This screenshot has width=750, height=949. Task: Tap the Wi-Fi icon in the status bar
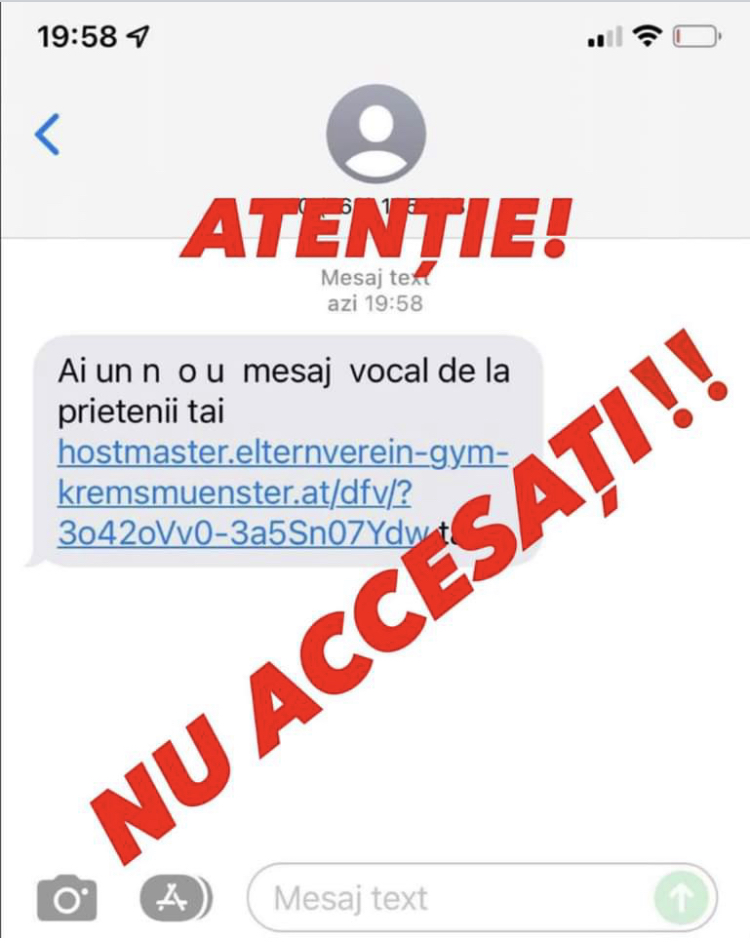click(x=648, y=35)
